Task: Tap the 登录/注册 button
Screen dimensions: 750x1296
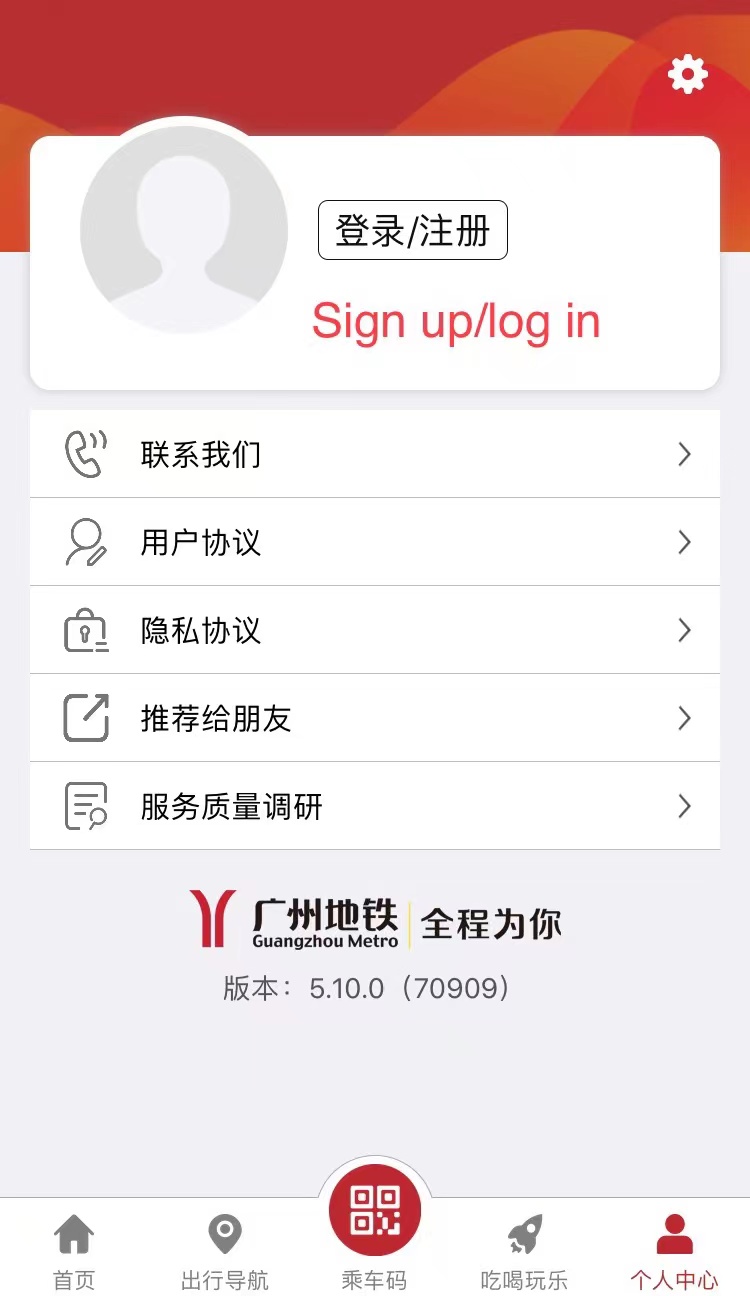Action: pyautogui.click(x=413, y=230)
